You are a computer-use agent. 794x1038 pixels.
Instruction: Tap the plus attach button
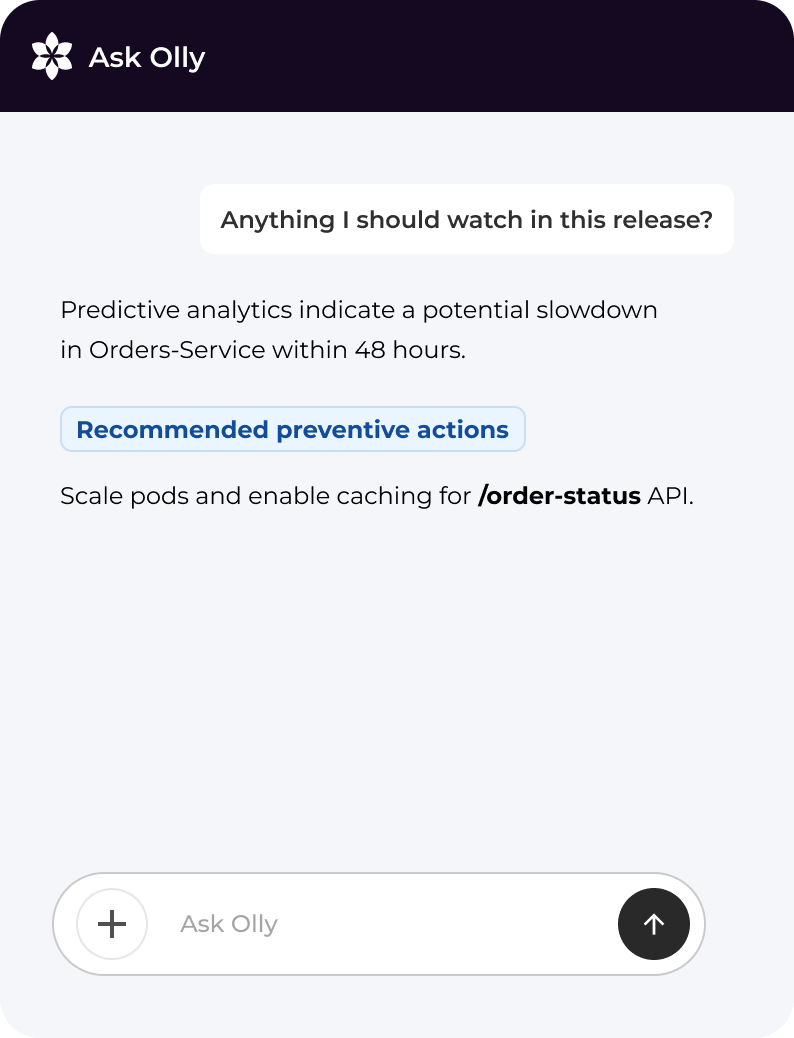[x=112, y=924]
